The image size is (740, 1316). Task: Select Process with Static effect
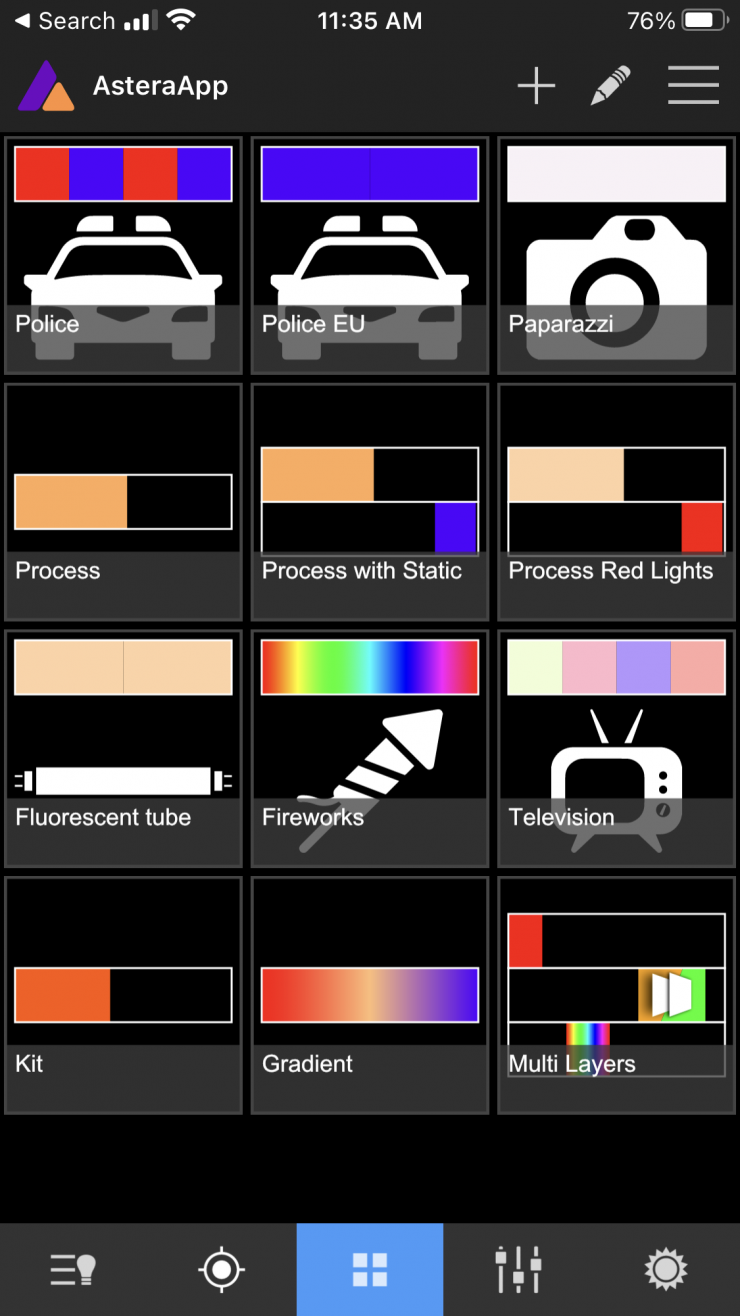[370, 502]
